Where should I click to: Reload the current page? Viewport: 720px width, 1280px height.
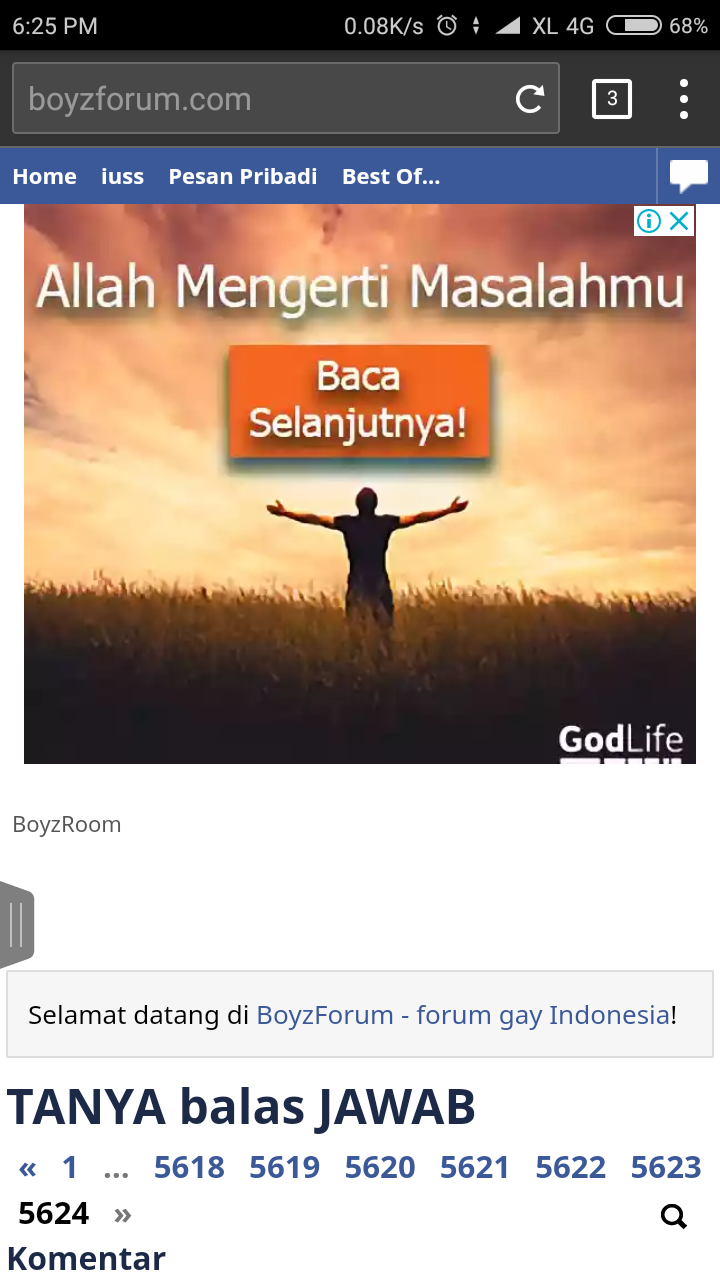tap(529, 99)
